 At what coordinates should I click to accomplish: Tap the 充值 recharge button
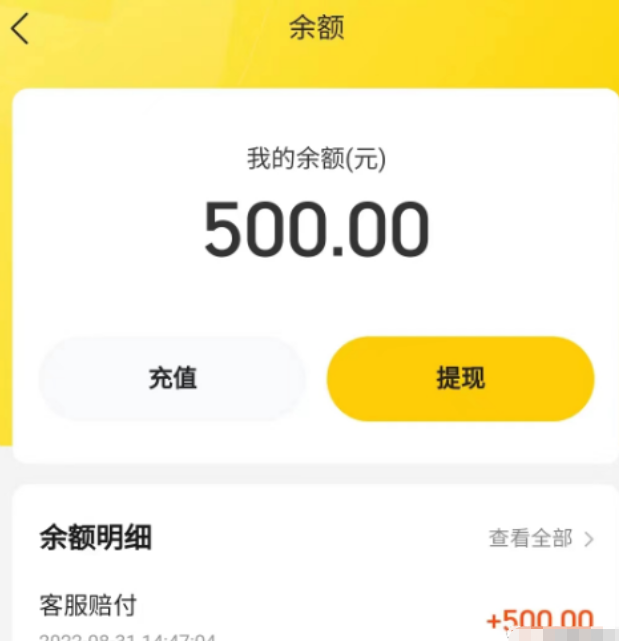click(x=172, y=378)
